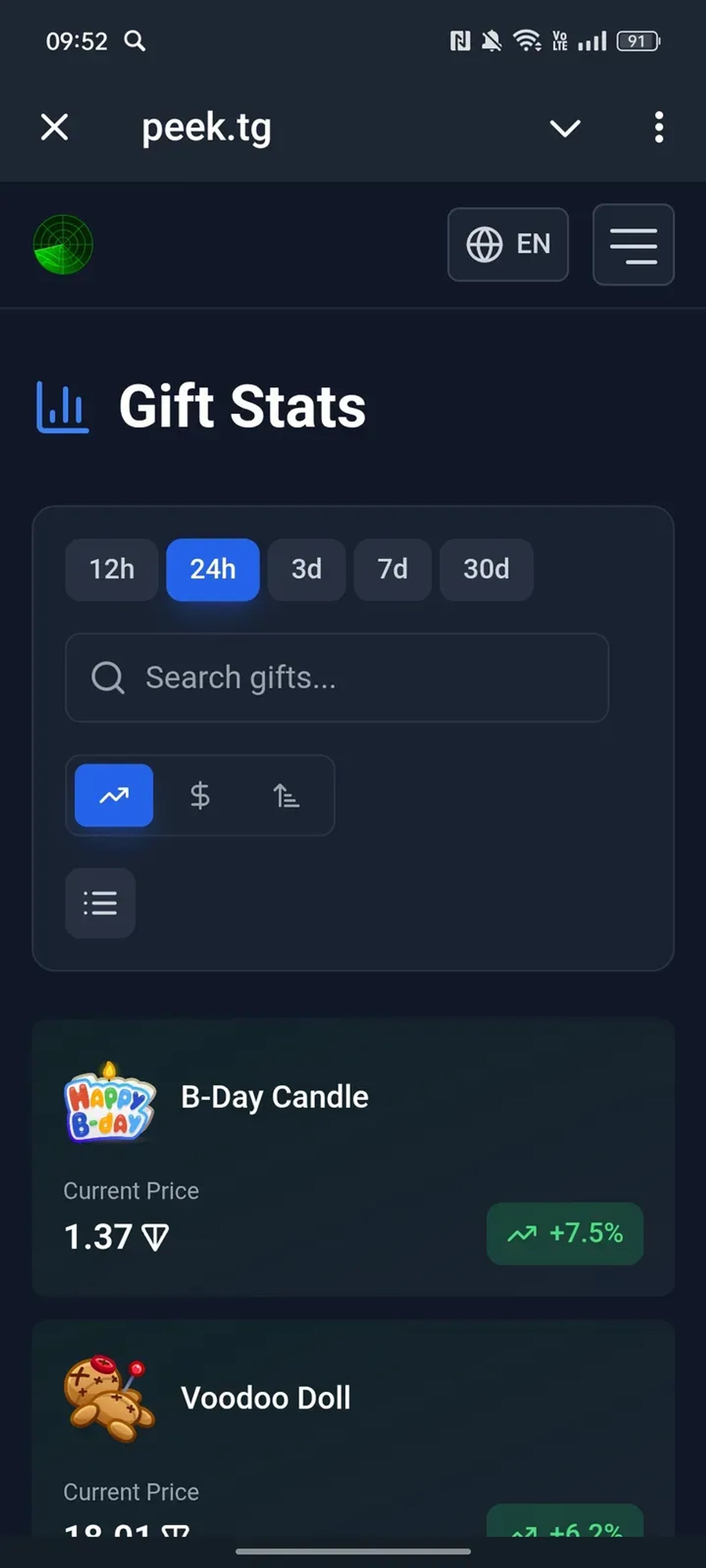
Task: Toggle the trending sort mode
Action: 113,795
